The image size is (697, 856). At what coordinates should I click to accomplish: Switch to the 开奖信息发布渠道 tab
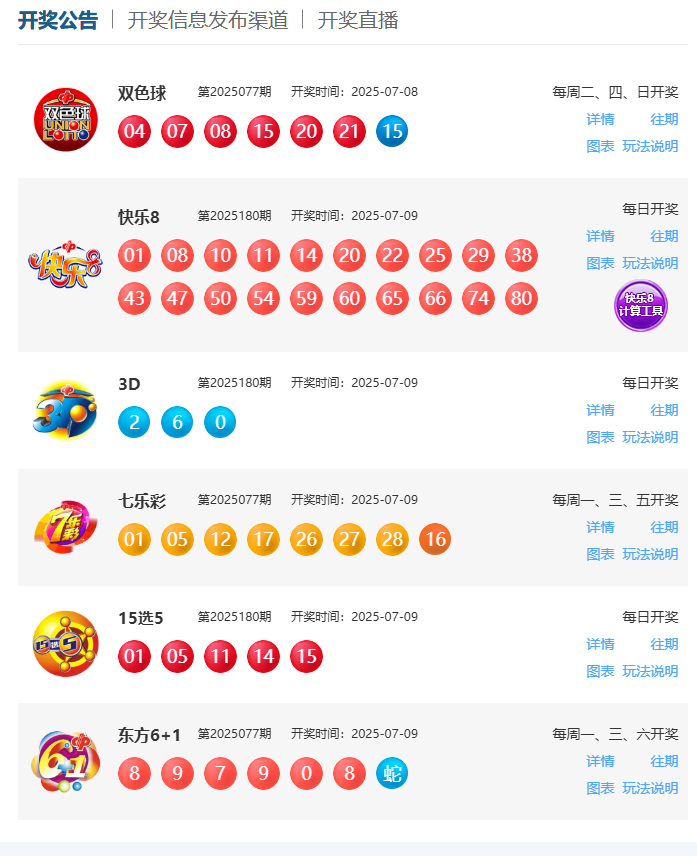pos(208,20)
